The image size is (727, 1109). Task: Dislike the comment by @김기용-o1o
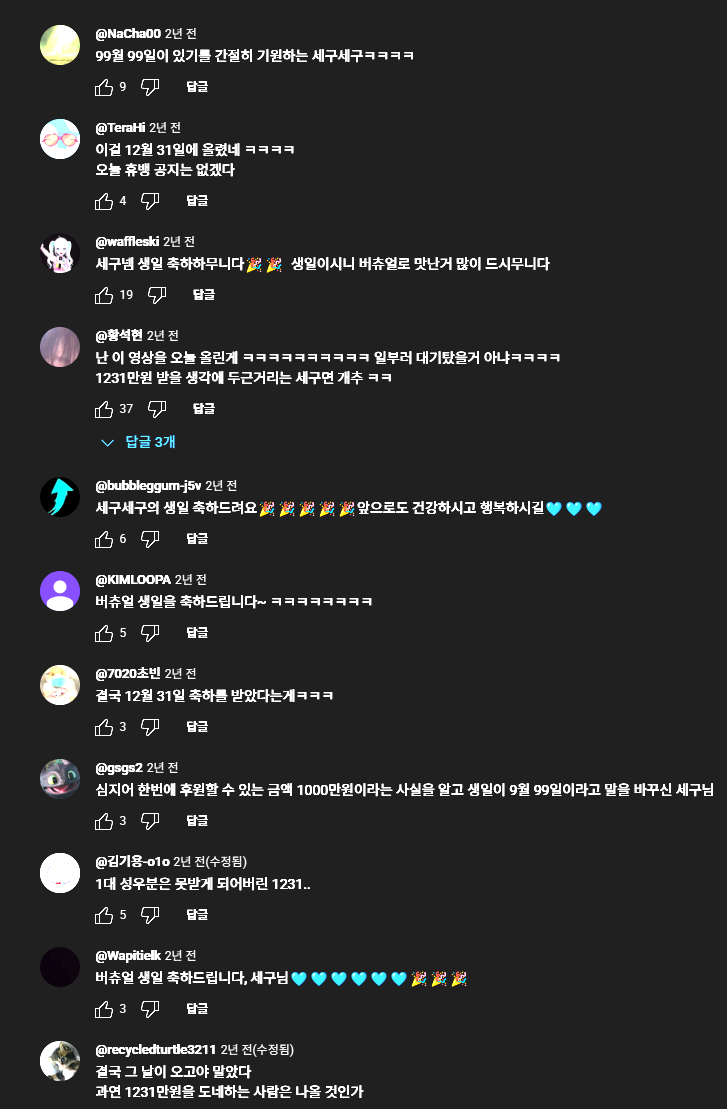tap(150, 915)
